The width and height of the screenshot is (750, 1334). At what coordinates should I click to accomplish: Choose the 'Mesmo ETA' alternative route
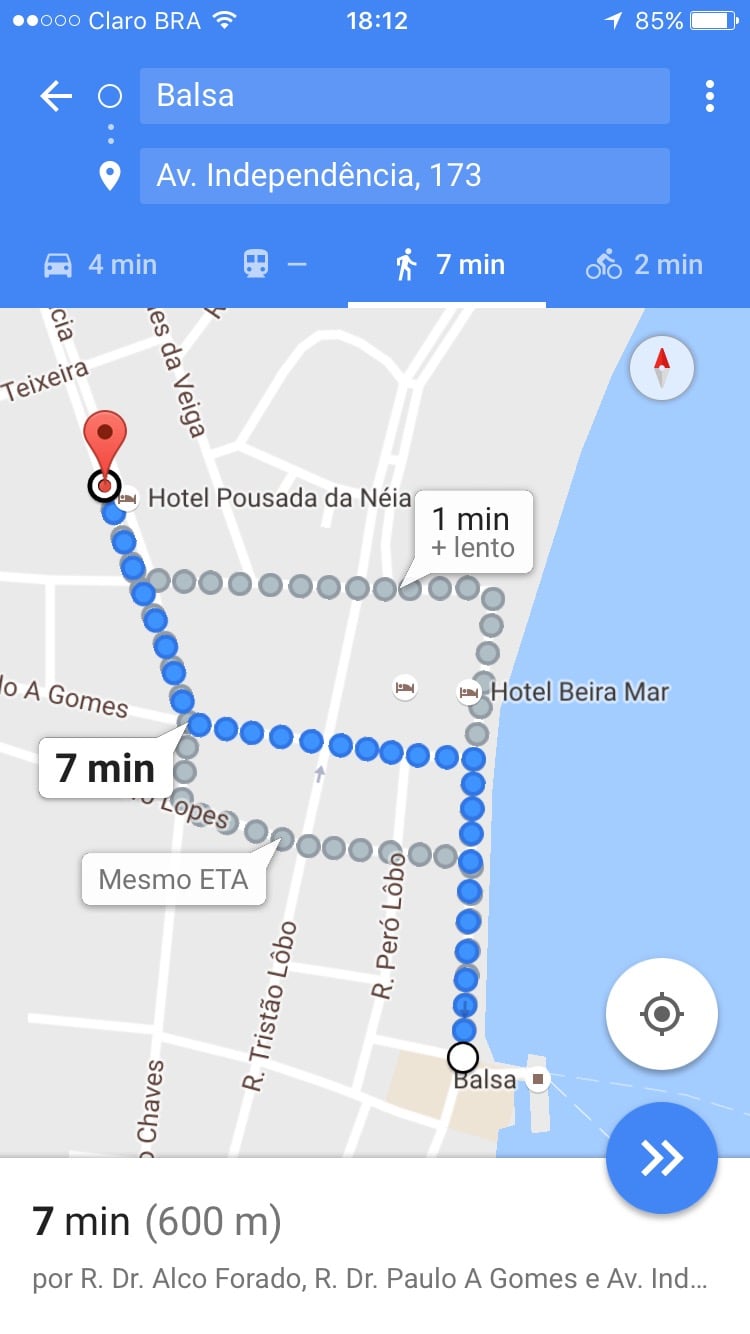(174, 879)
